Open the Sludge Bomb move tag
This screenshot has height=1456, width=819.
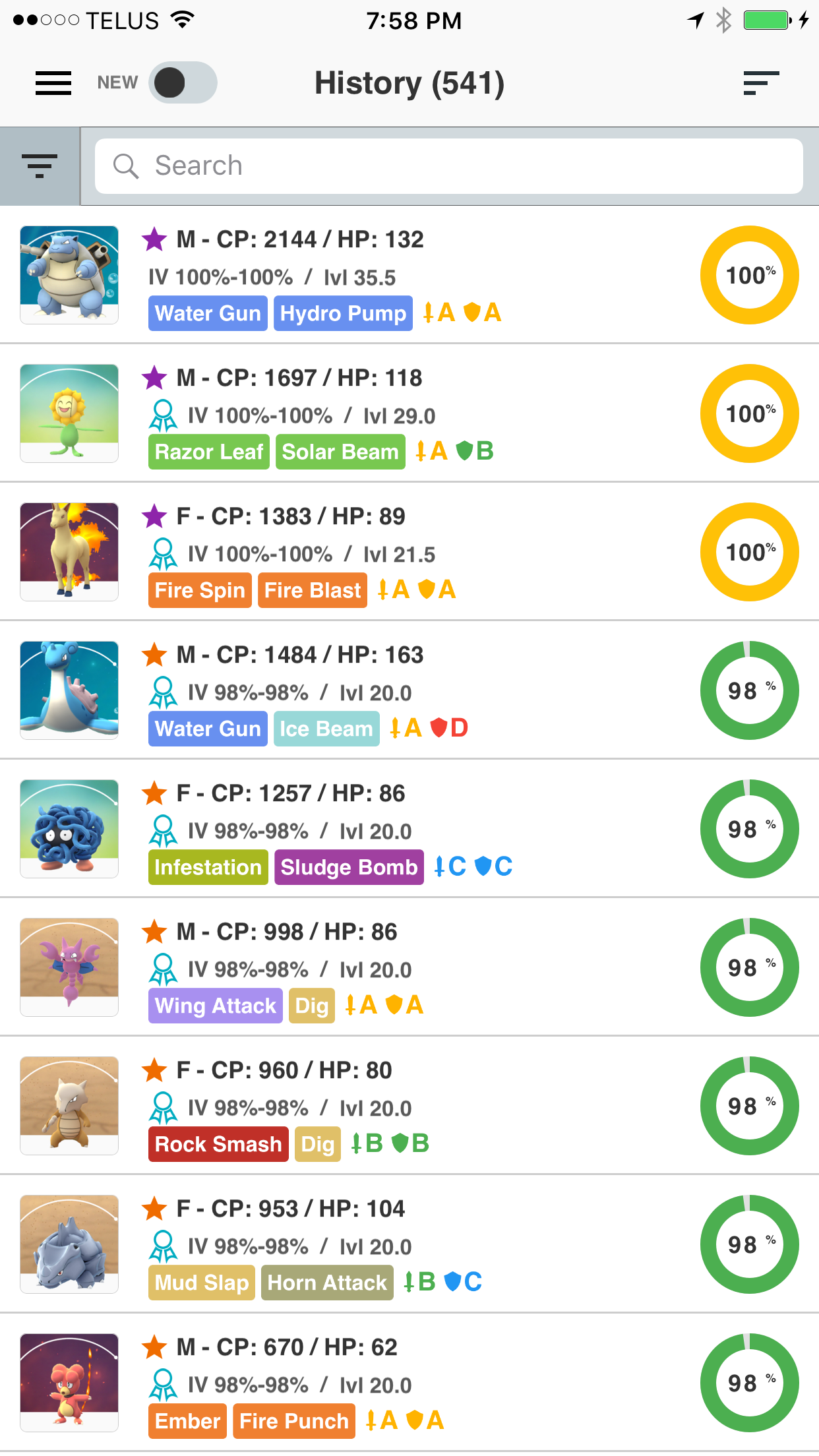pos(349,867)
